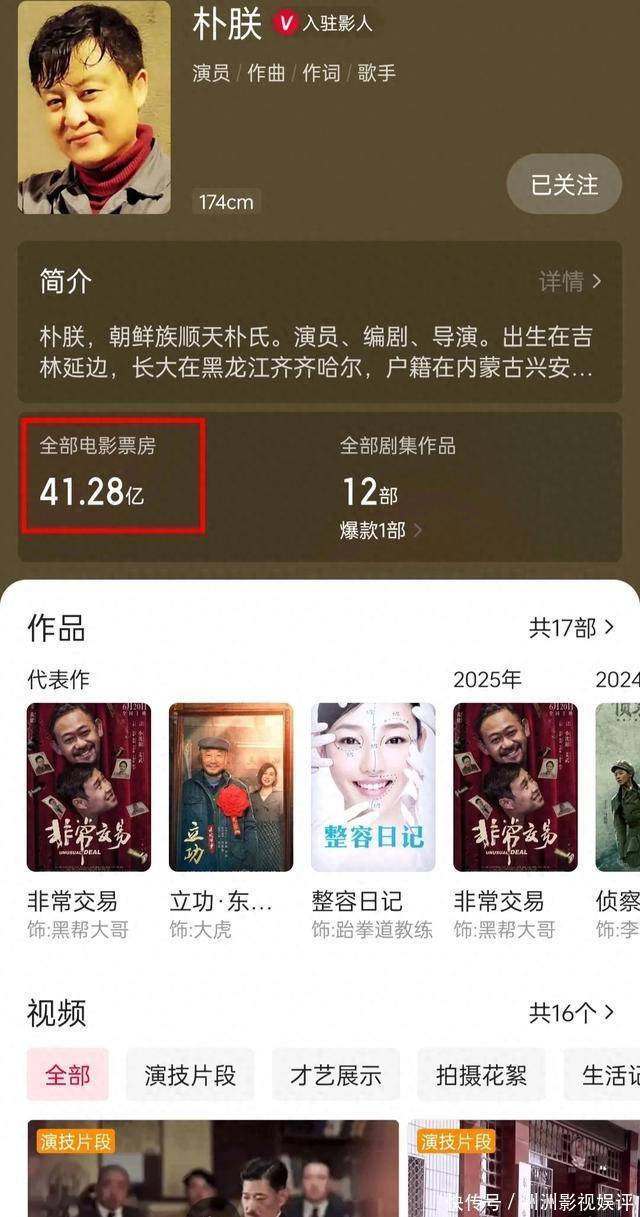Open 非常交易 poster under 2025年
The width and height of the screenshot is (640, 1217).
tap(515, 787)
